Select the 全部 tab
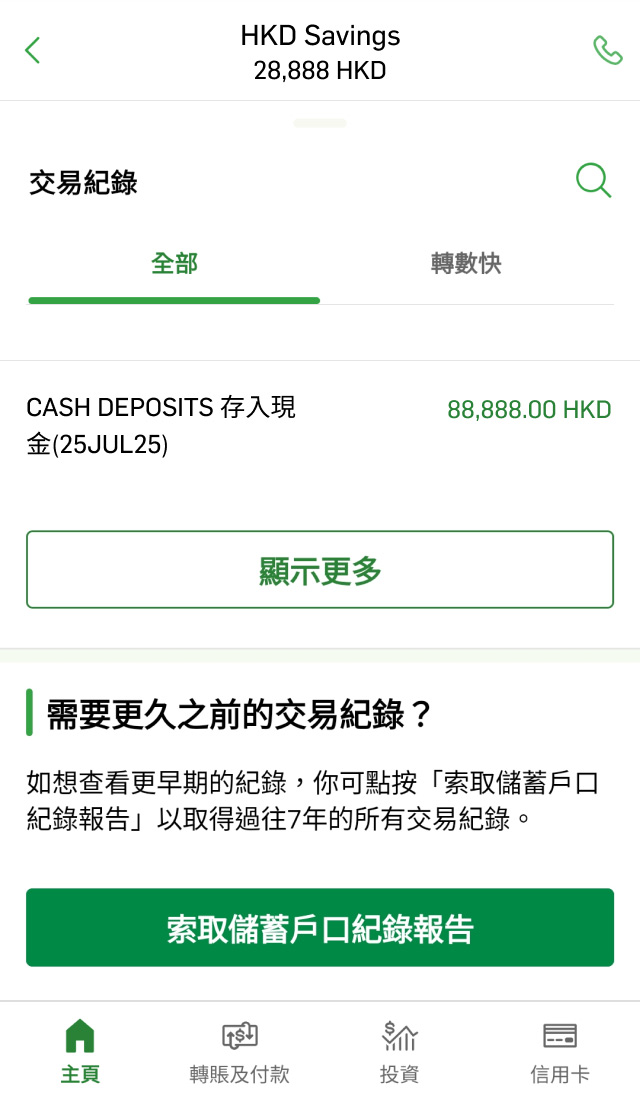 pos(174,264)
